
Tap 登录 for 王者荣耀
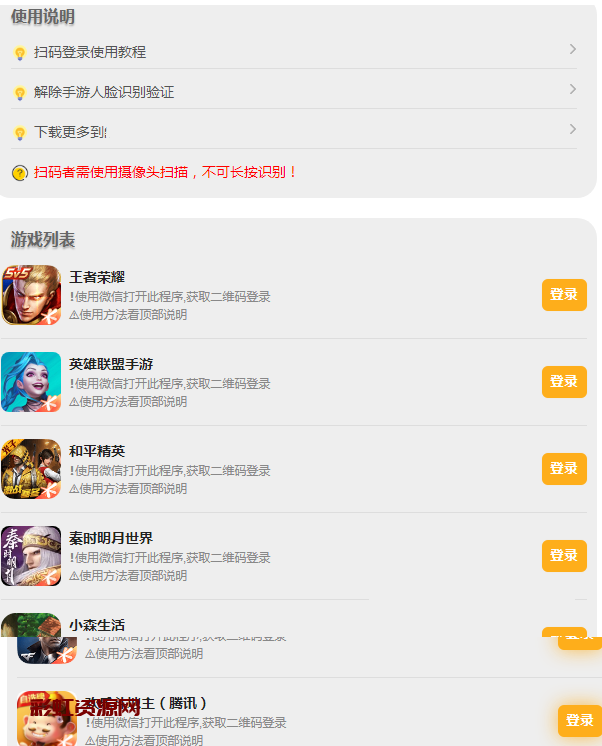pos(564,294)
